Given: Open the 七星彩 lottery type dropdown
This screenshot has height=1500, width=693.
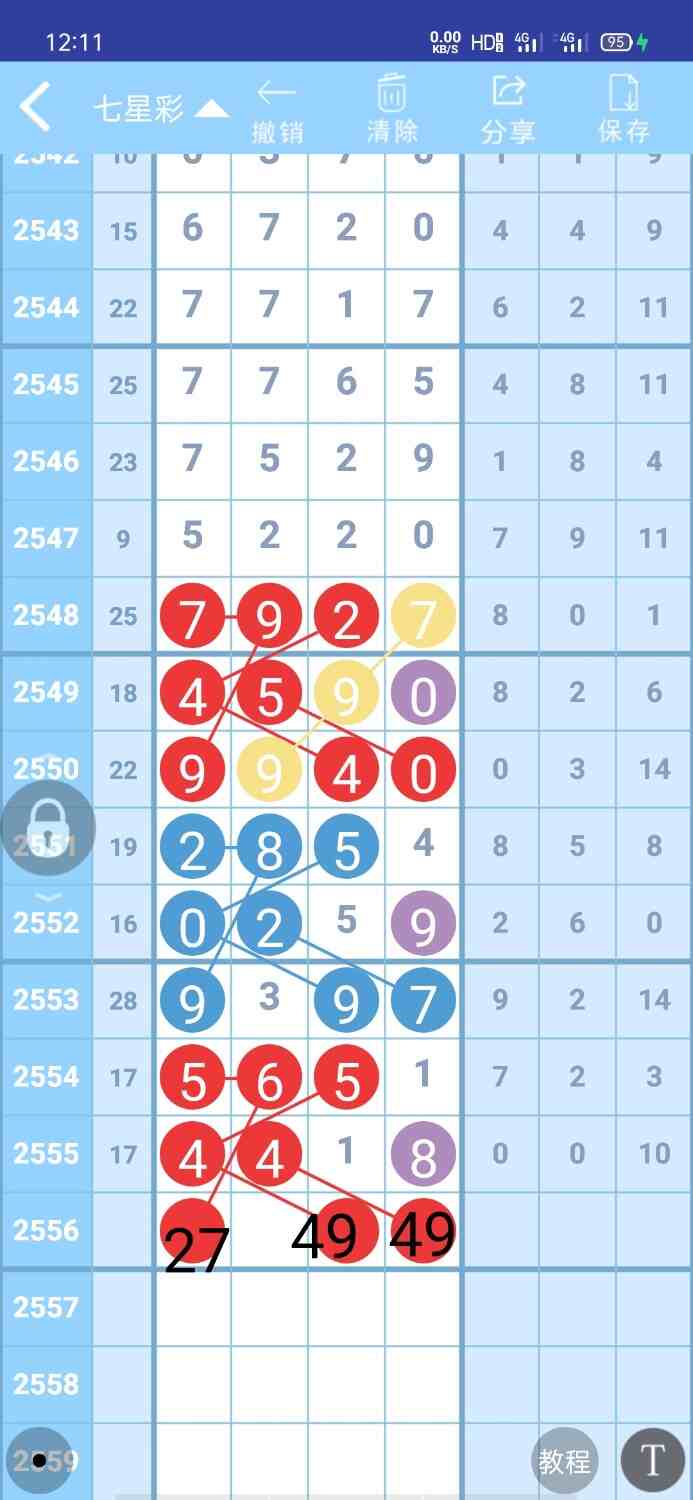Looking at the screenshot, I should (x=160, y=108).
